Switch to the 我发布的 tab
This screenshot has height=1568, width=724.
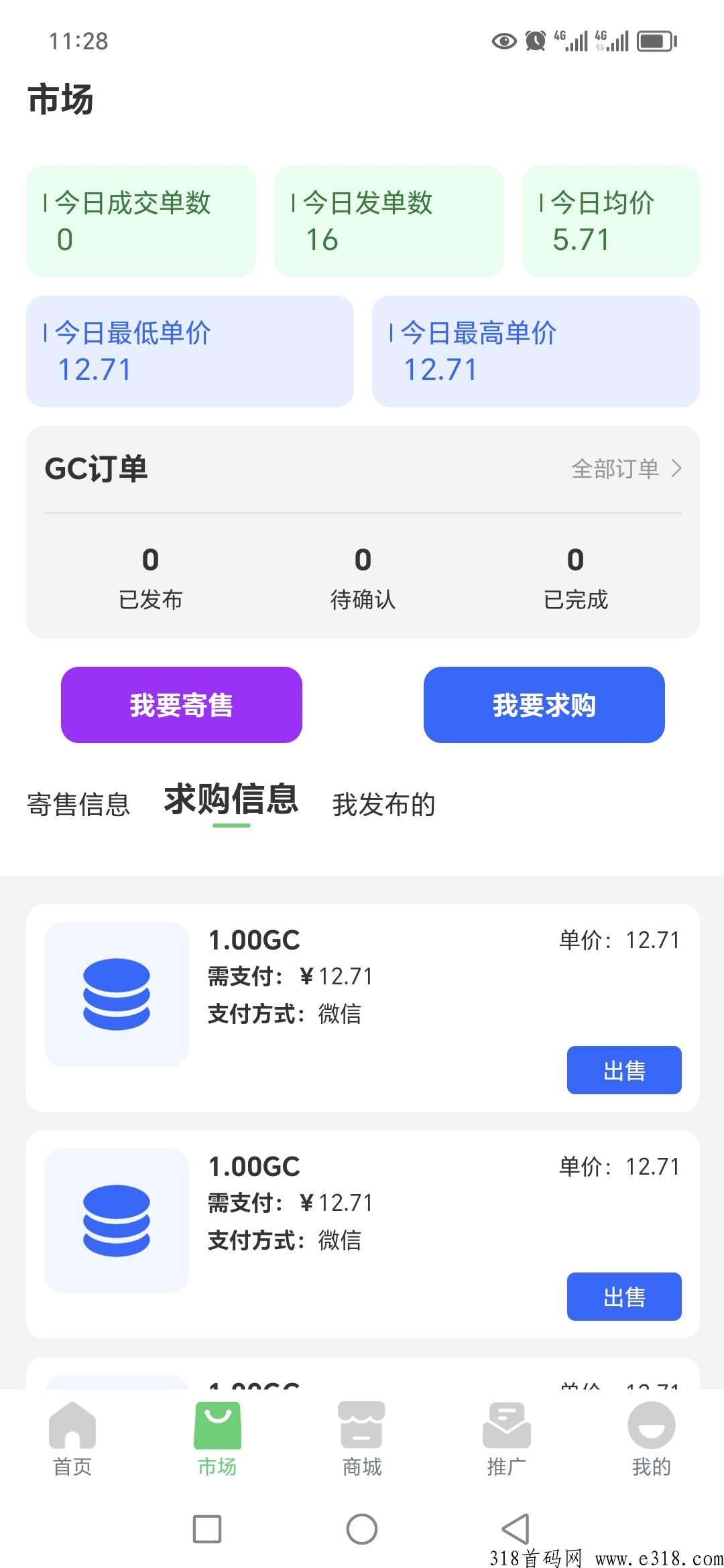pos(384,804)
